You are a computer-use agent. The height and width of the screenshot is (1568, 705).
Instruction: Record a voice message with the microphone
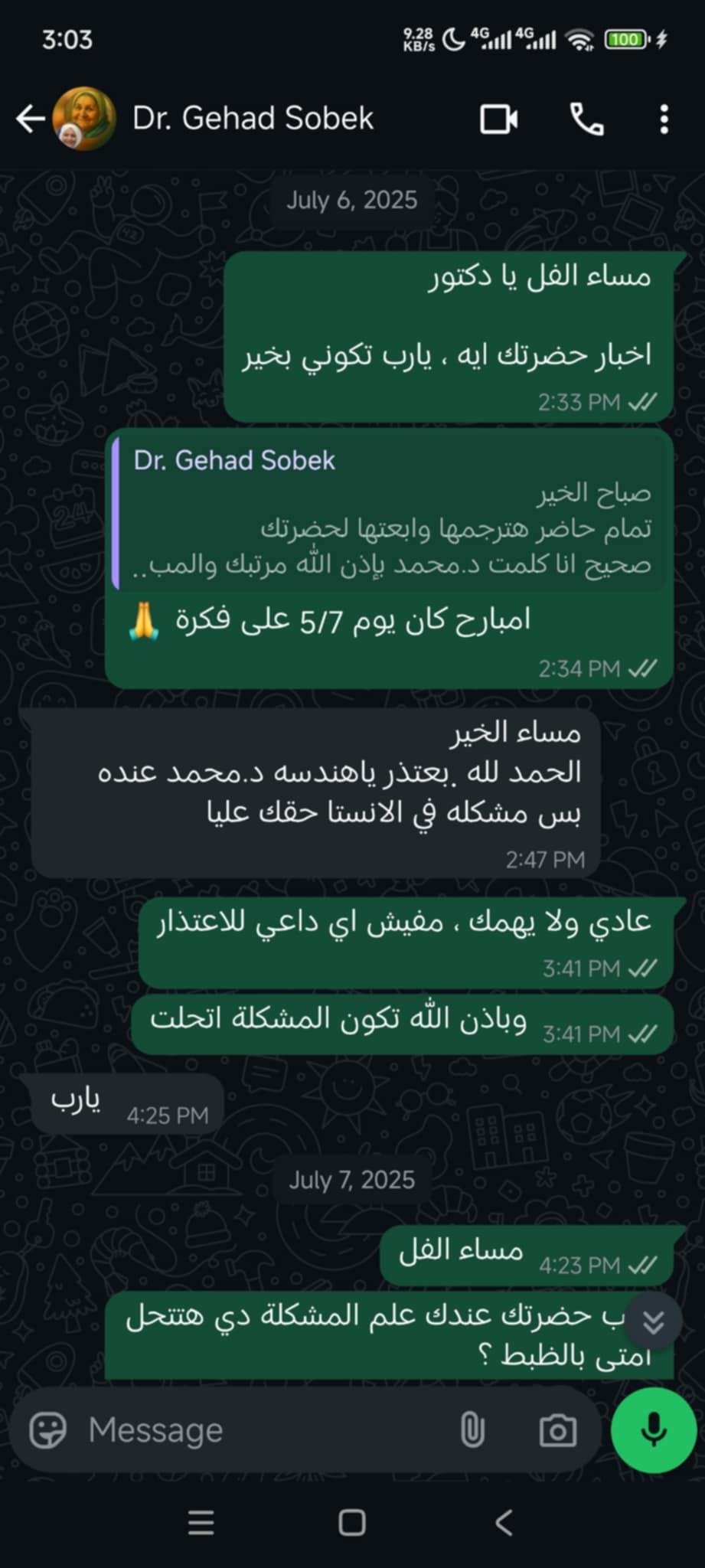tap(654, 1429)
